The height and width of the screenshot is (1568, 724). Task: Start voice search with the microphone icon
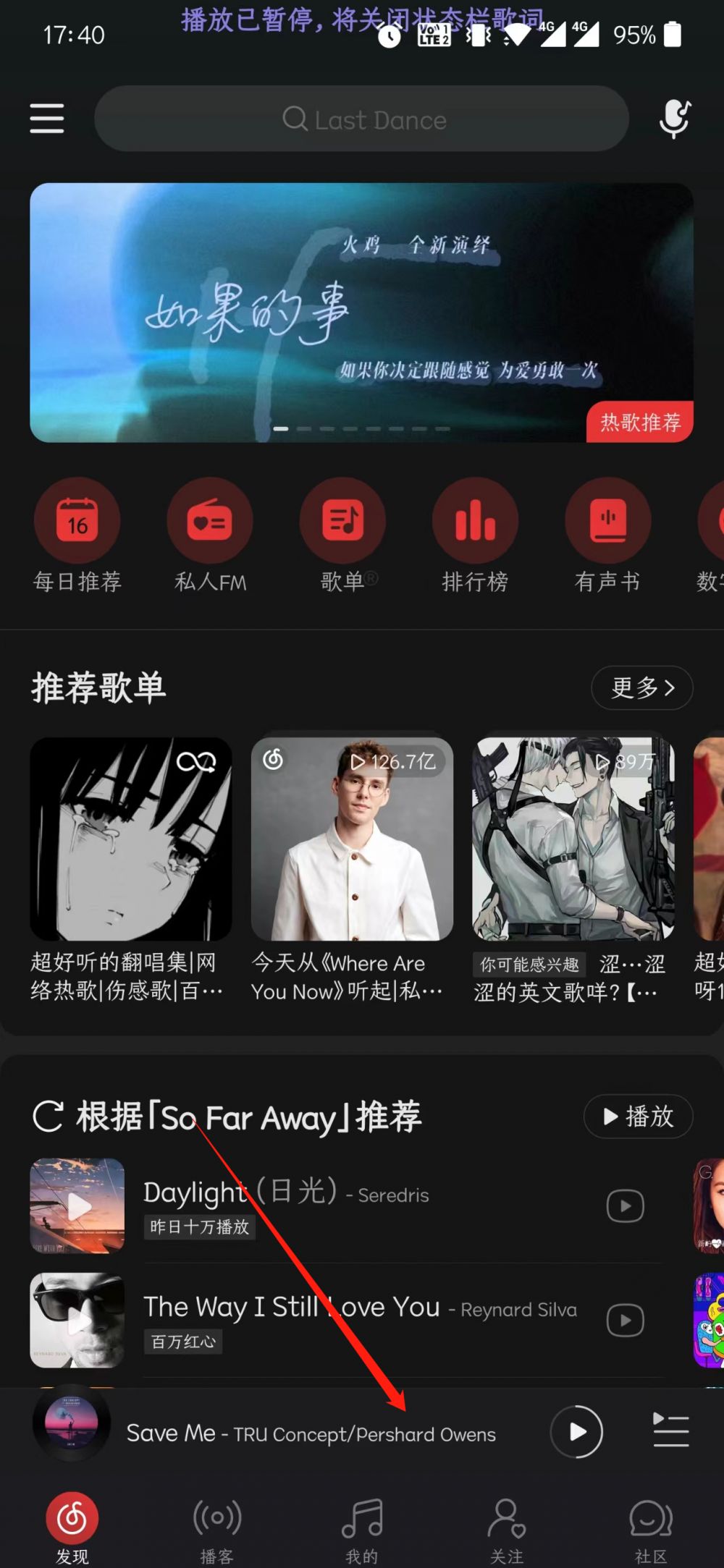tap(673, 119)
